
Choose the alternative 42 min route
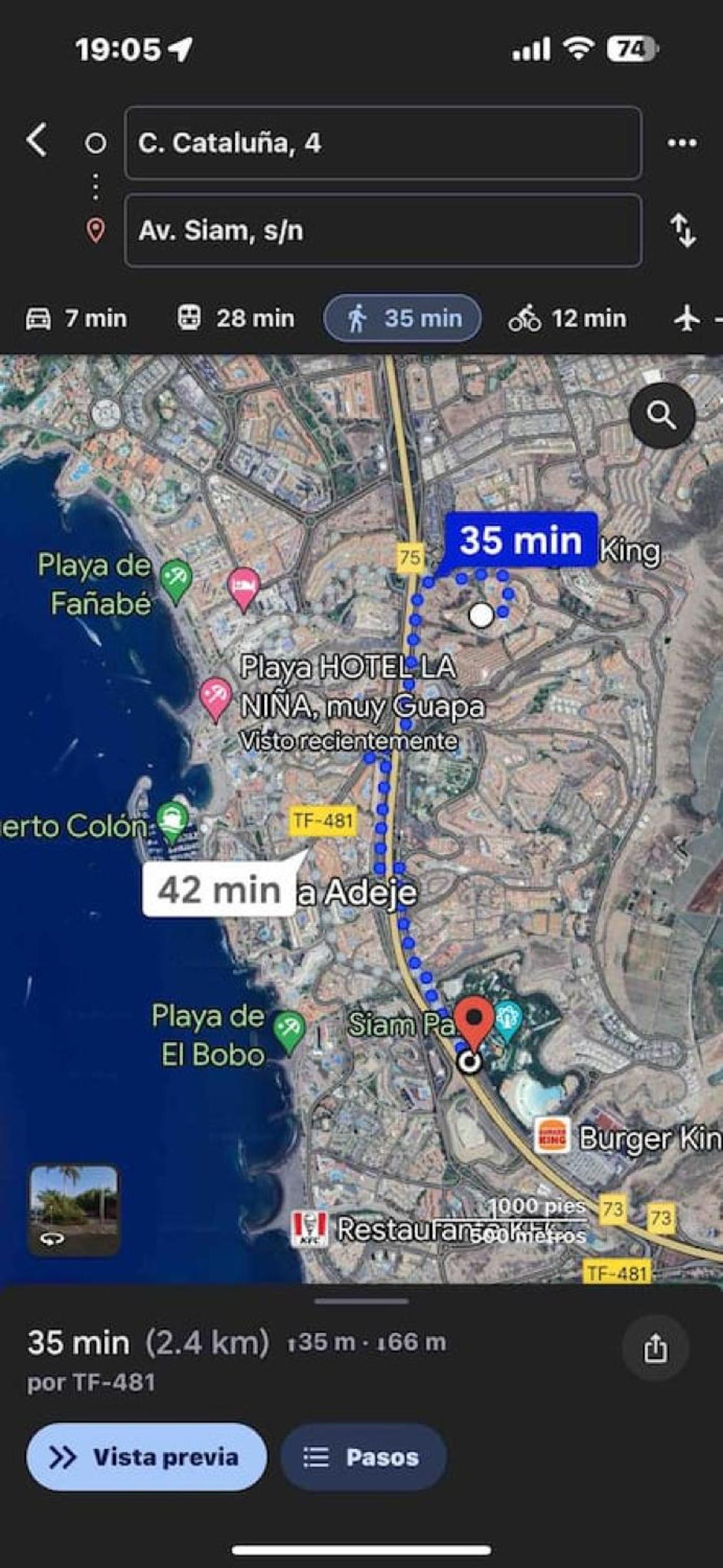pyautogui.click(x=219, y=890)
